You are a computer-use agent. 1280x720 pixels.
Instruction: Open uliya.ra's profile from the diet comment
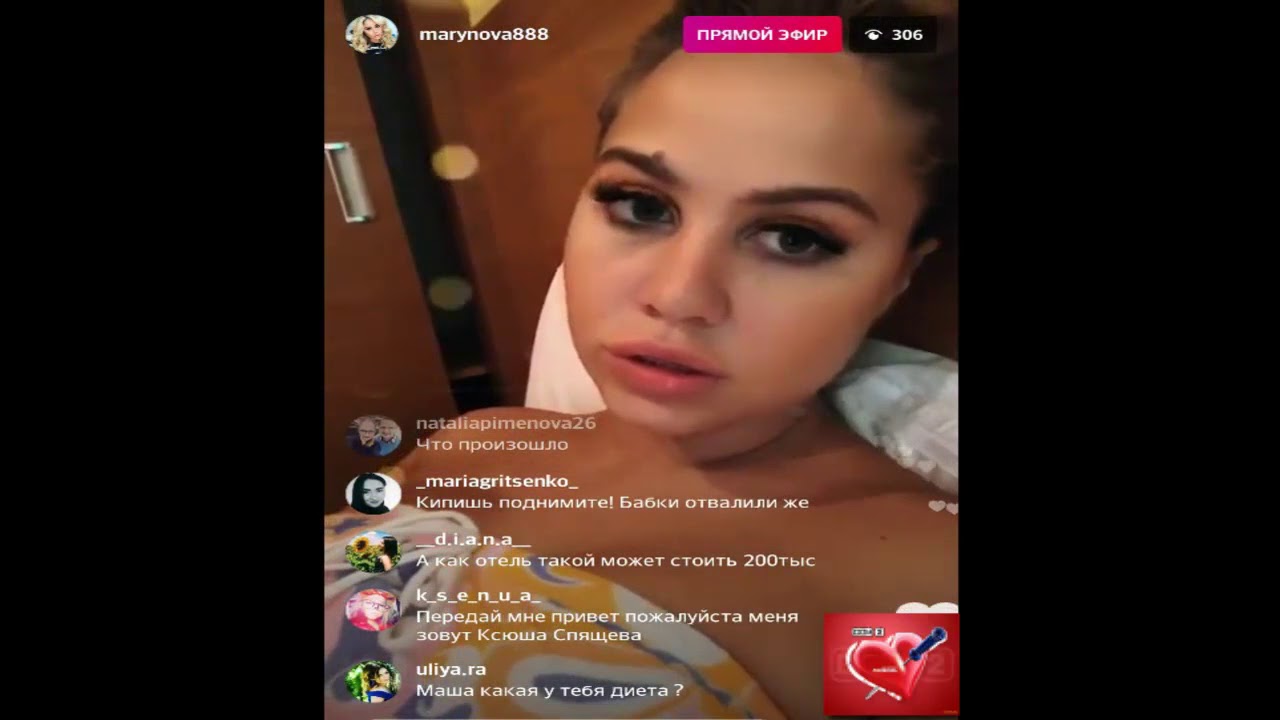pyautogui.click(x=450, y=669)
